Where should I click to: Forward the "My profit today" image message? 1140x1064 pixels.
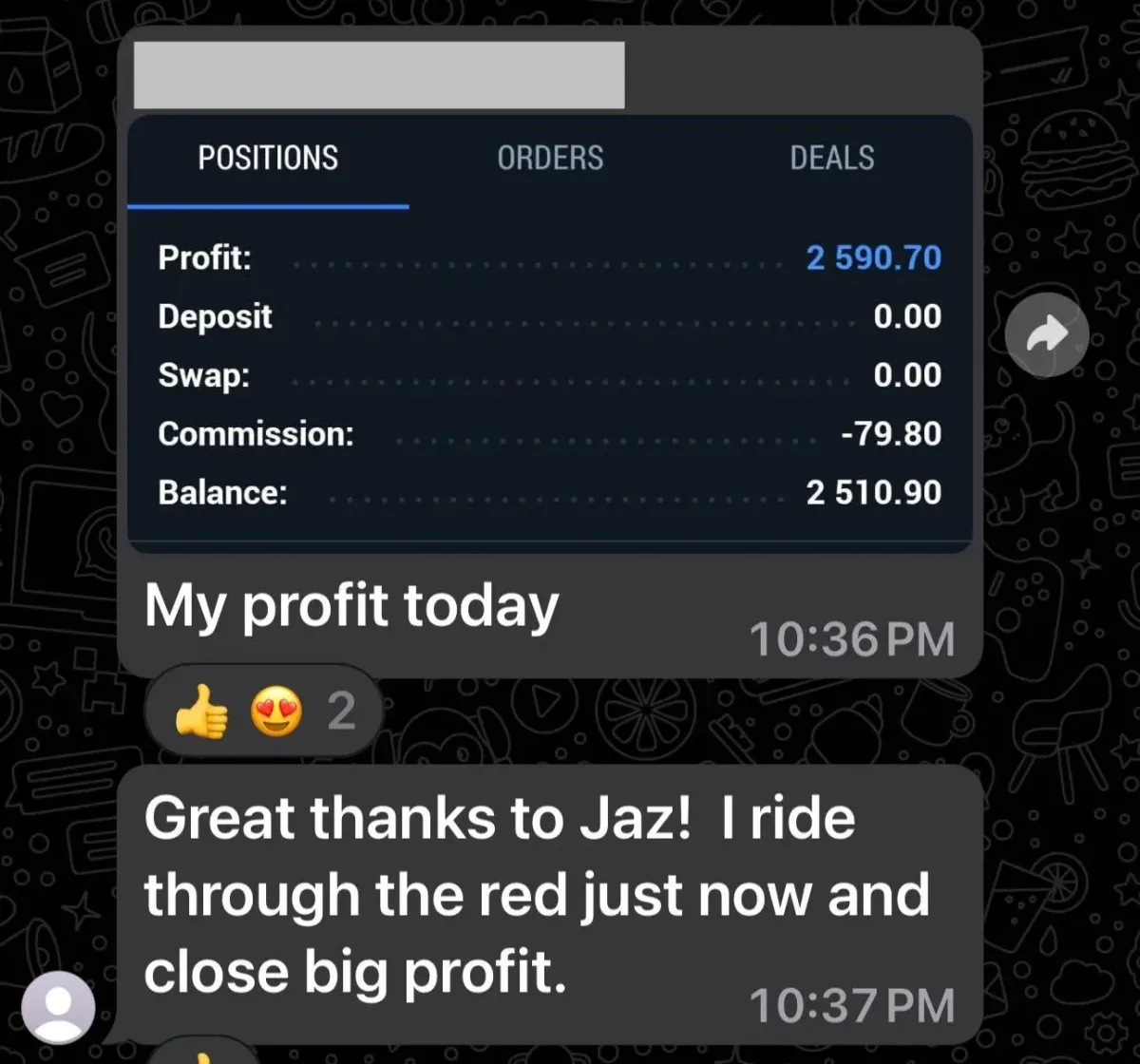(1046, 334)
